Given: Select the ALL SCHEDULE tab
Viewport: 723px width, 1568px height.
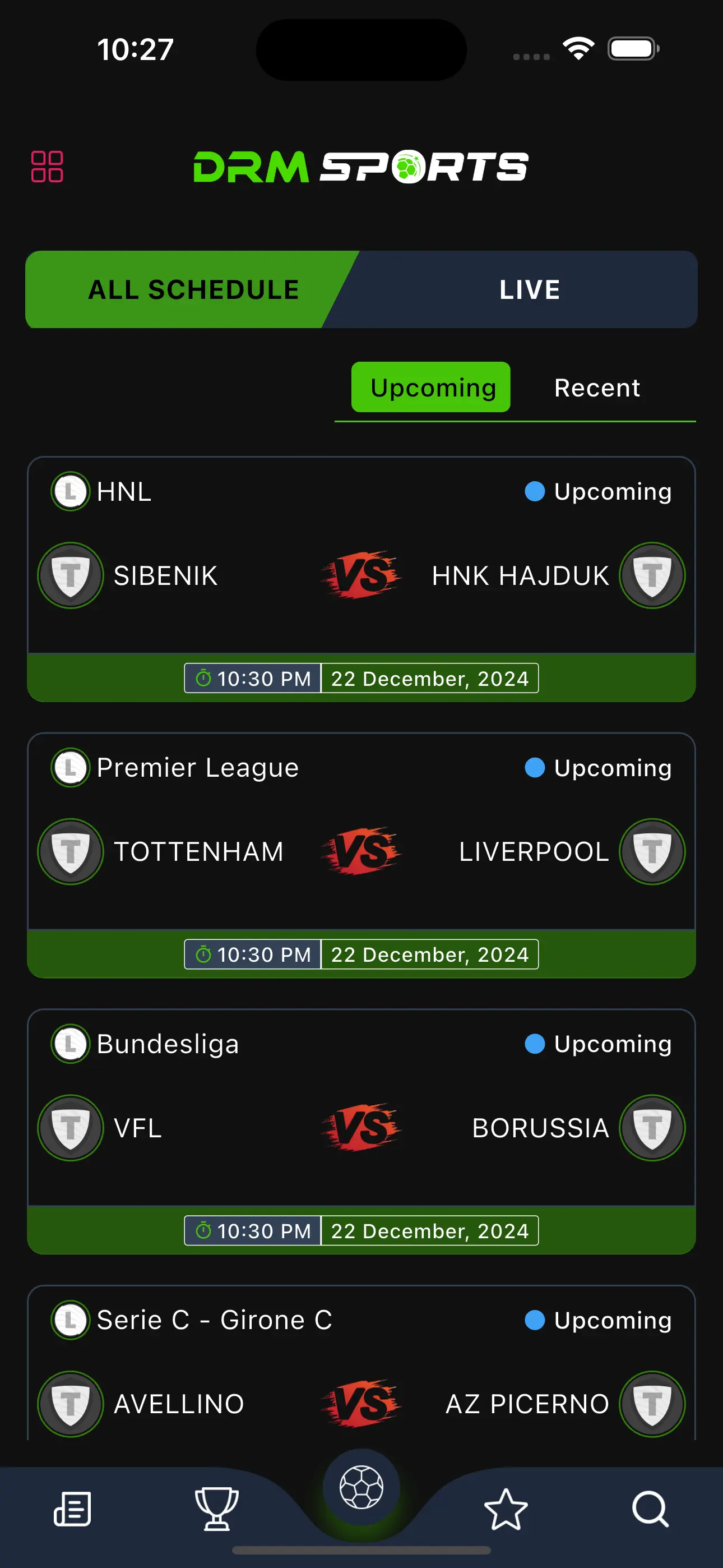Looking at the screenshot, I should [x=192, y=289].
